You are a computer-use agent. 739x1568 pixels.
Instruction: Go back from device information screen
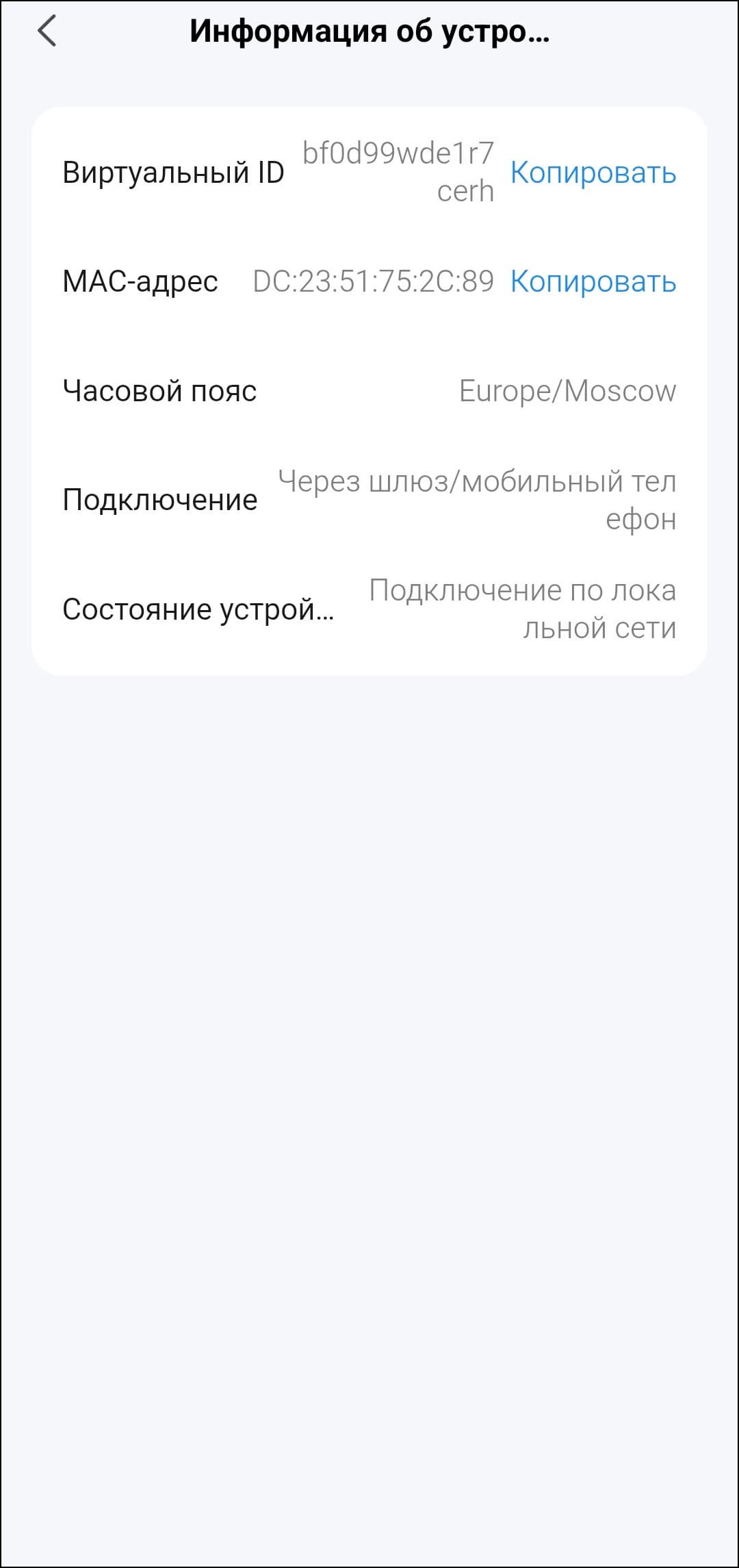click(47, 31)
